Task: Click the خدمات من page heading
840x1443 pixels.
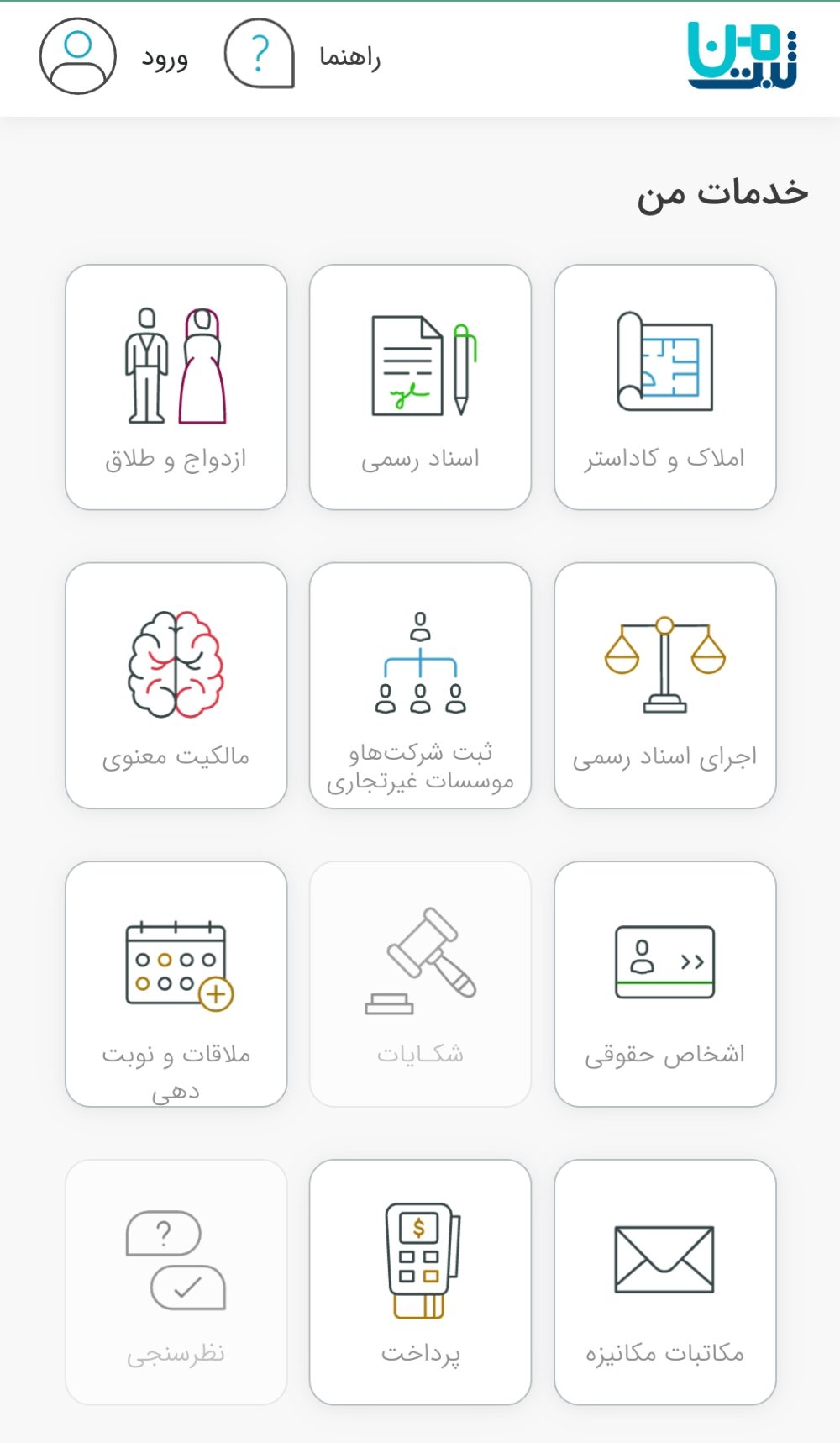Action: [723, 193]
